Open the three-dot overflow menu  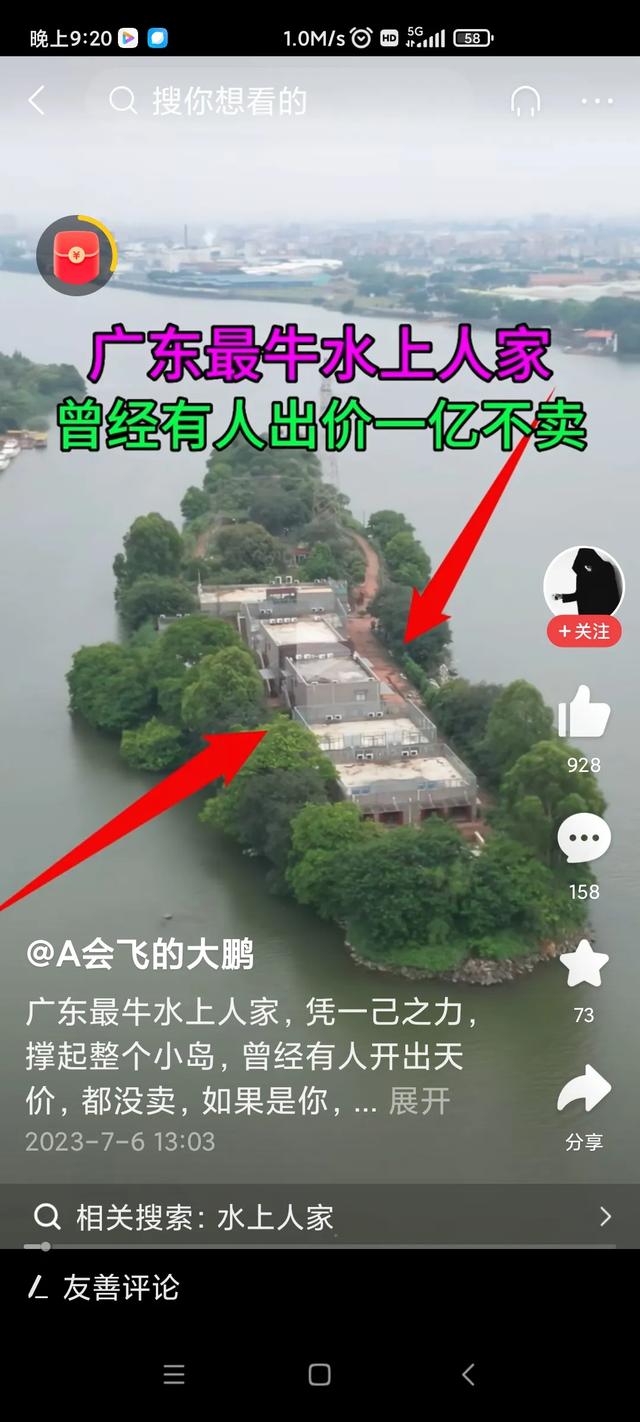(x=597, y=101)
